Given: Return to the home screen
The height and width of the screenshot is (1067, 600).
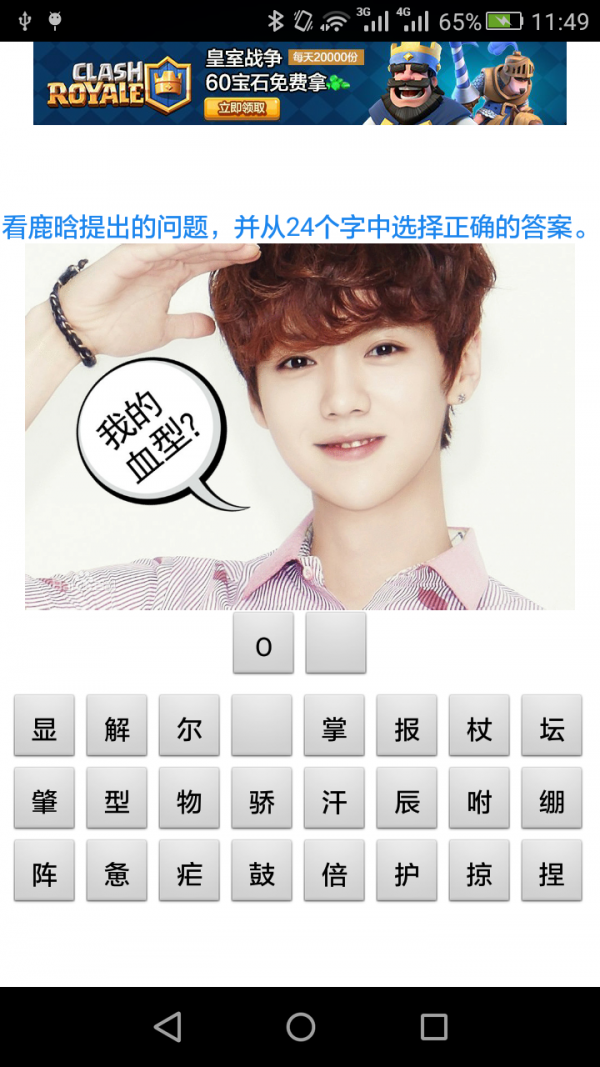Looking at the screenshot, I should point(300,1026).
